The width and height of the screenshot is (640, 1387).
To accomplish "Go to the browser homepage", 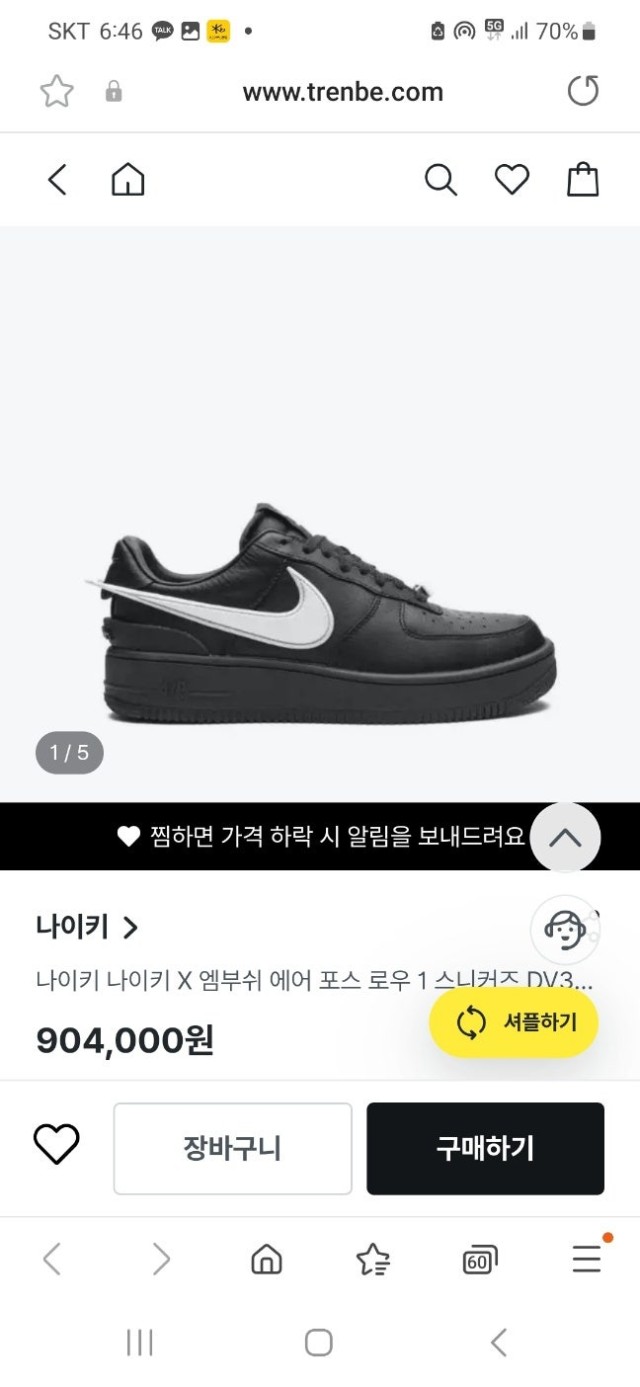I will pyautogui.click(x=266, y=1260).
